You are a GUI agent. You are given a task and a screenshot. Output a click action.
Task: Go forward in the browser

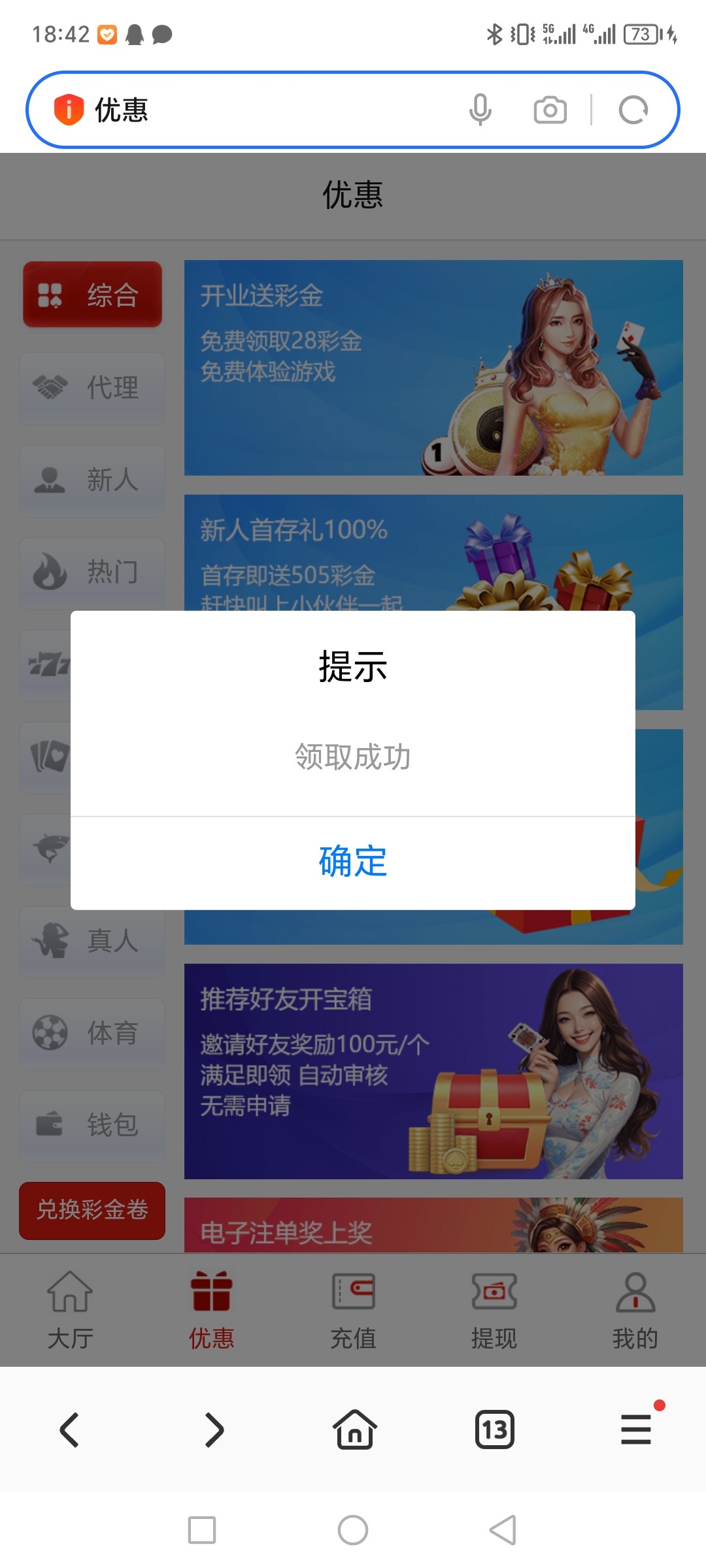click(x=213, y=1430)
